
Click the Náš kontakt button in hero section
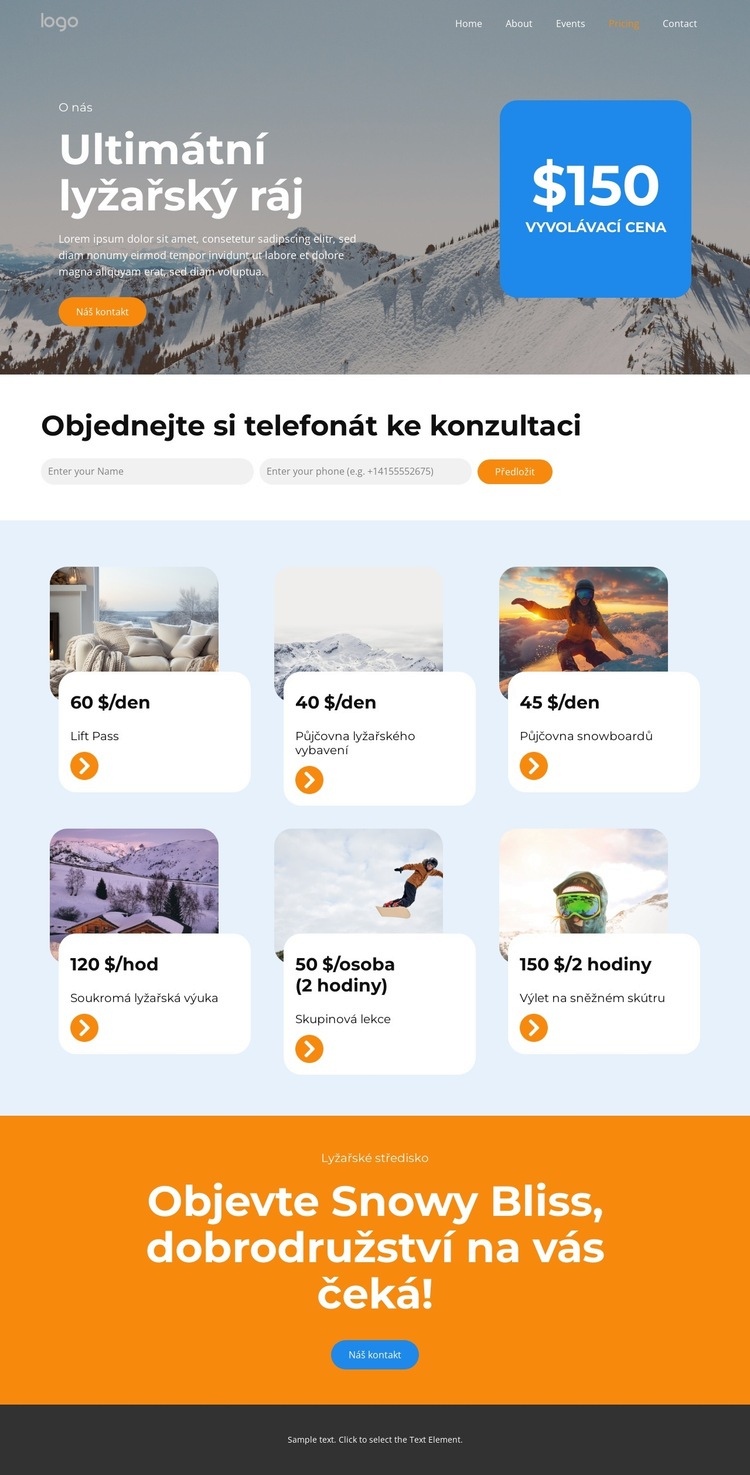(x=102, y=311)
